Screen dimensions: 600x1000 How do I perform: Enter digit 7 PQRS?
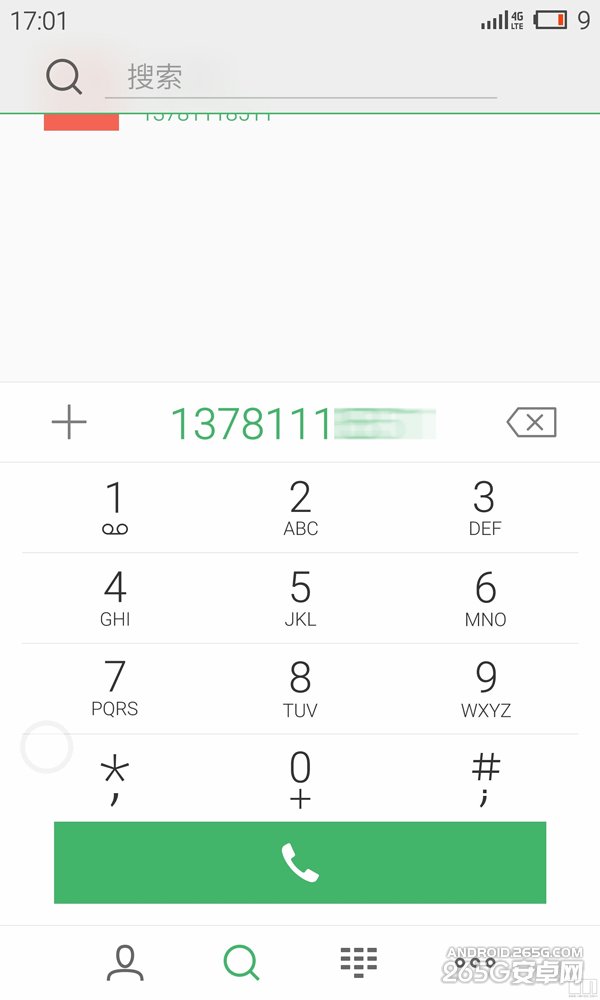115,689
